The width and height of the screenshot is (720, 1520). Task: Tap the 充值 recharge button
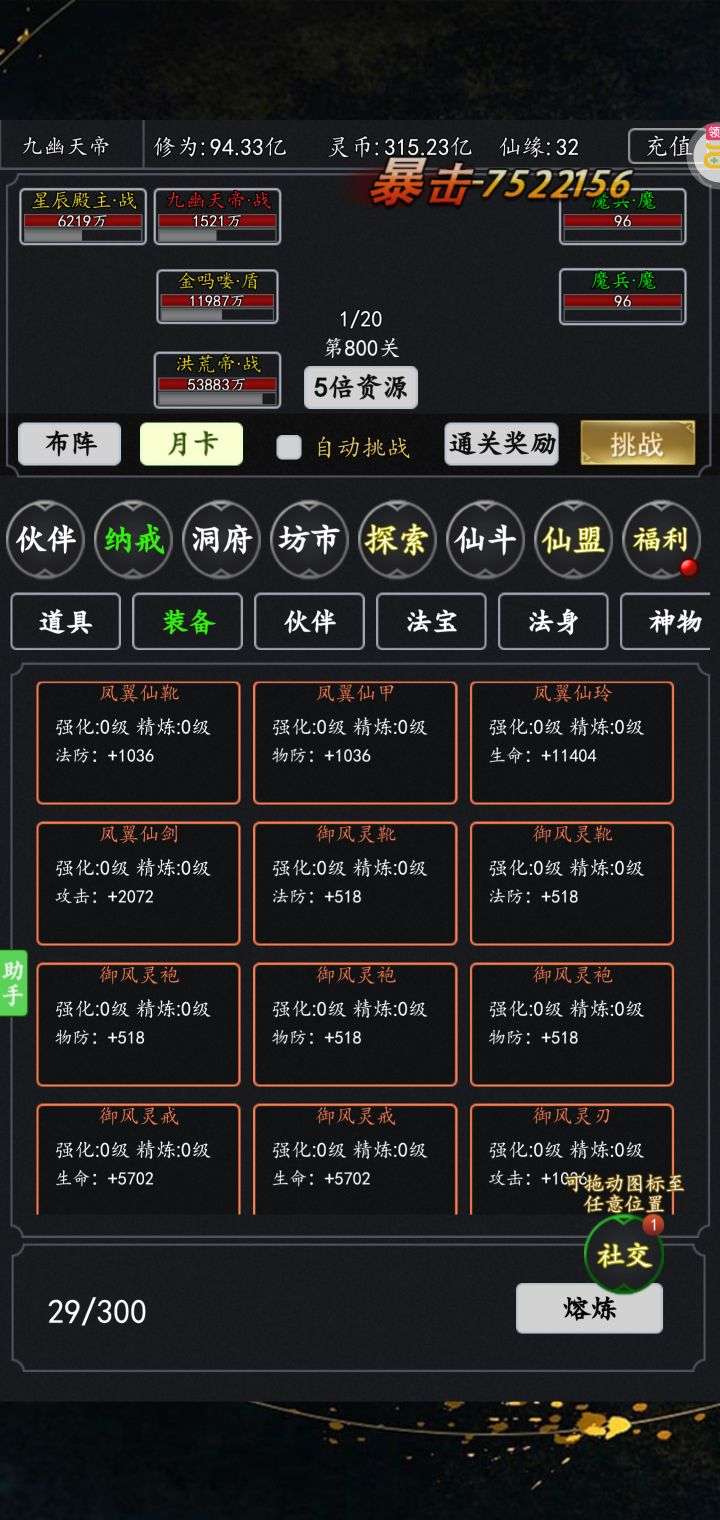click(668, 146)
